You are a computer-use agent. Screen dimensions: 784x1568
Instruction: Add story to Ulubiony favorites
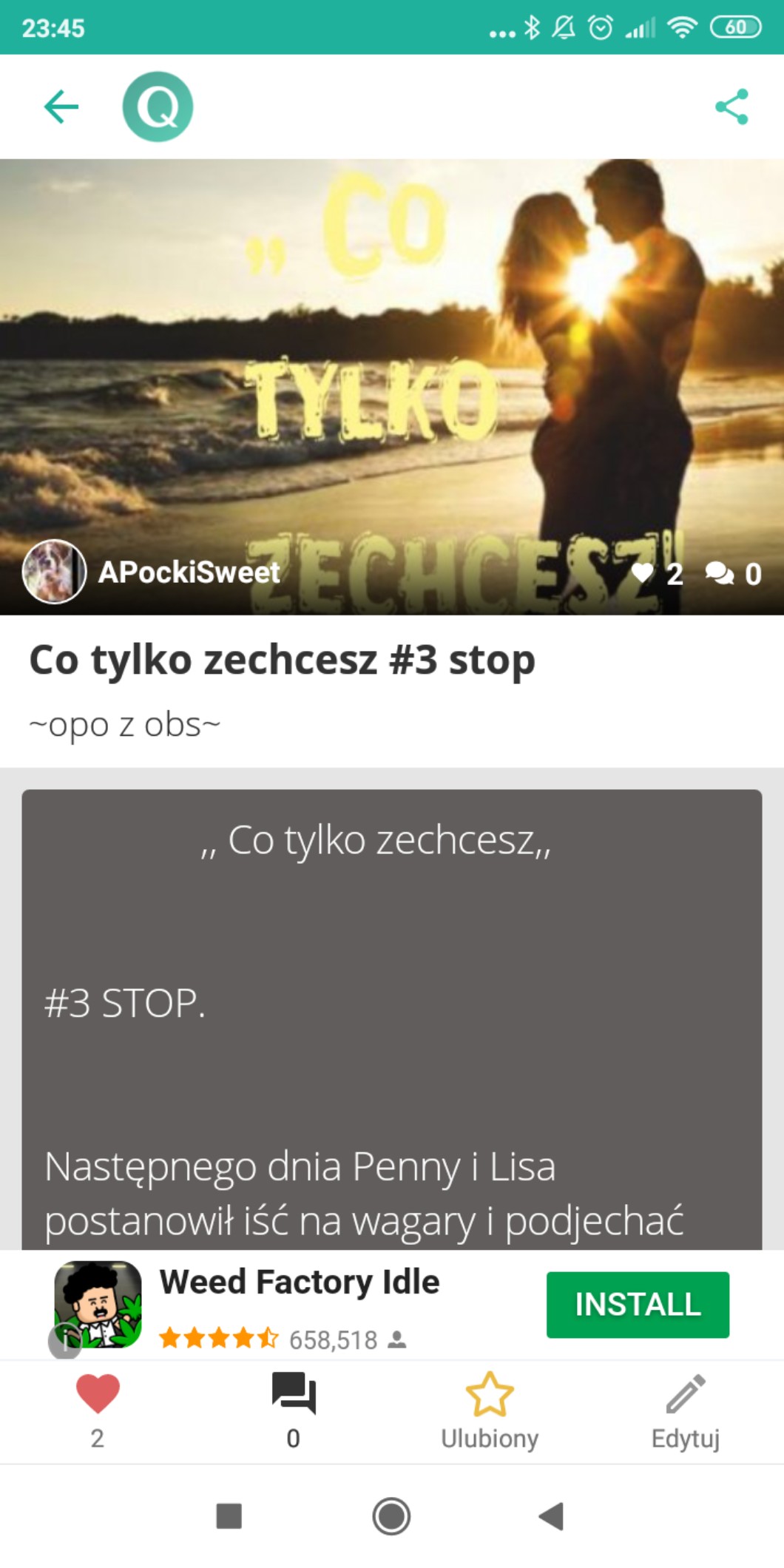coord(490,1408)
